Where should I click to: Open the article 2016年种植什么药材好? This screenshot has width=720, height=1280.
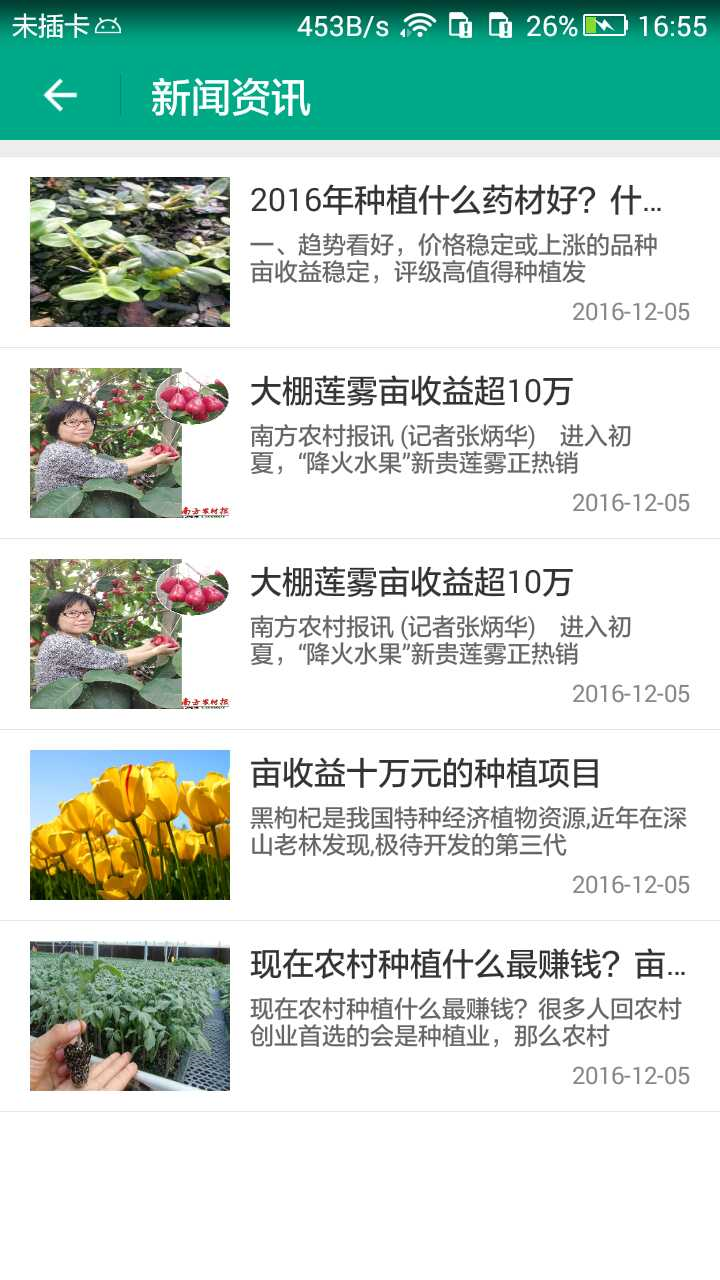(x=360, y=253)
